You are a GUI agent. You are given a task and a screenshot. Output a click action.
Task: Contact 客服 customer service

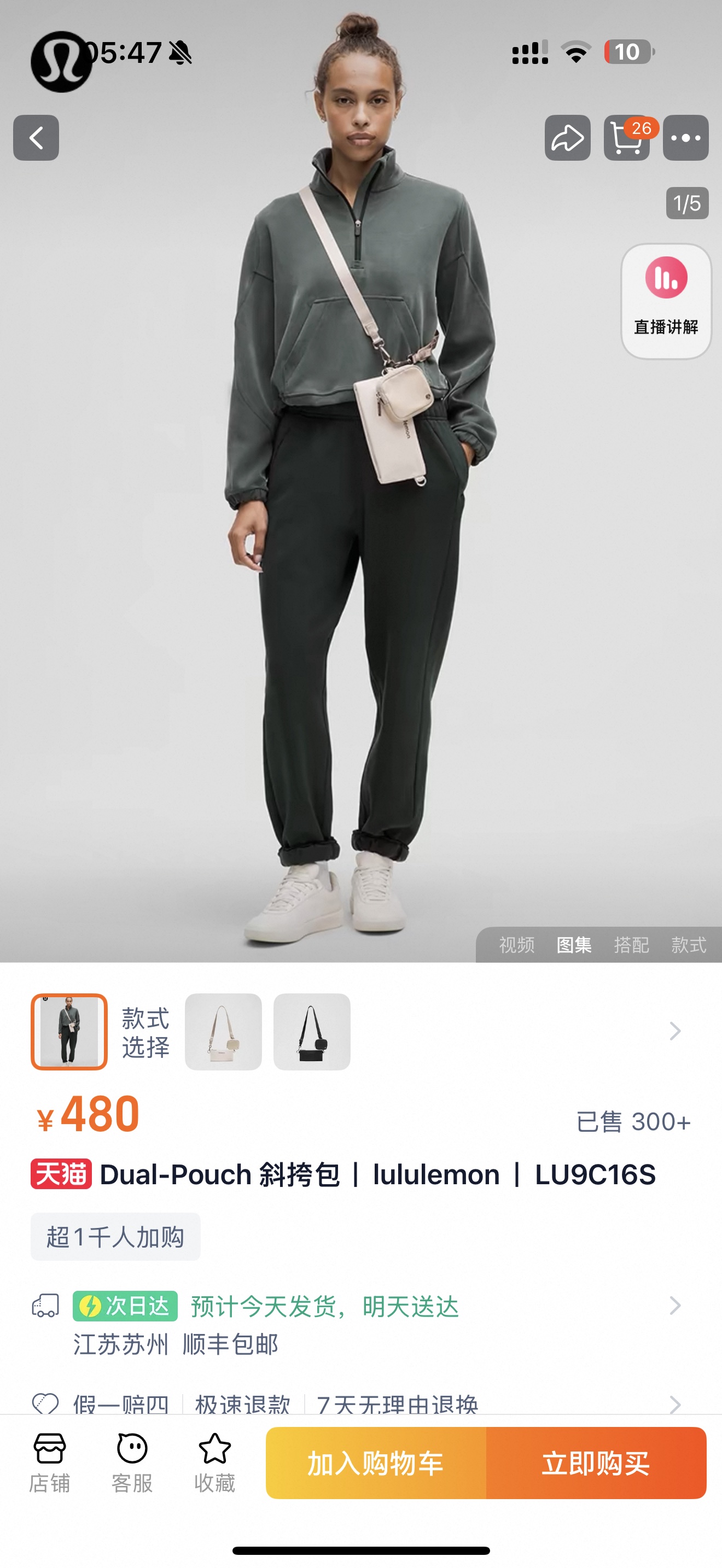coord(132,1462)
